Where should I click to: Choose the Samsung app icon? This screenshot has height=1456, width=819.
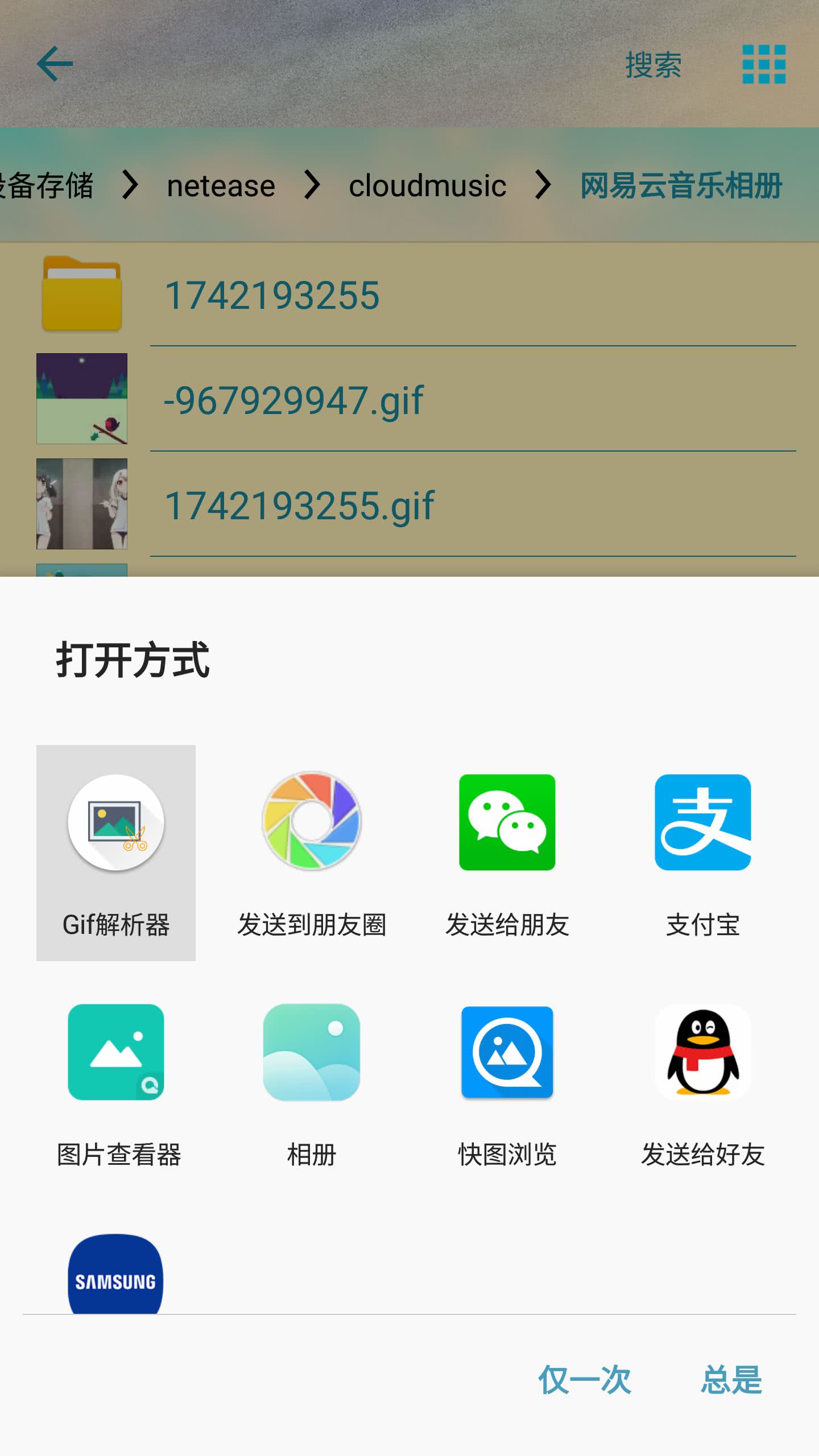(116, 1274)
